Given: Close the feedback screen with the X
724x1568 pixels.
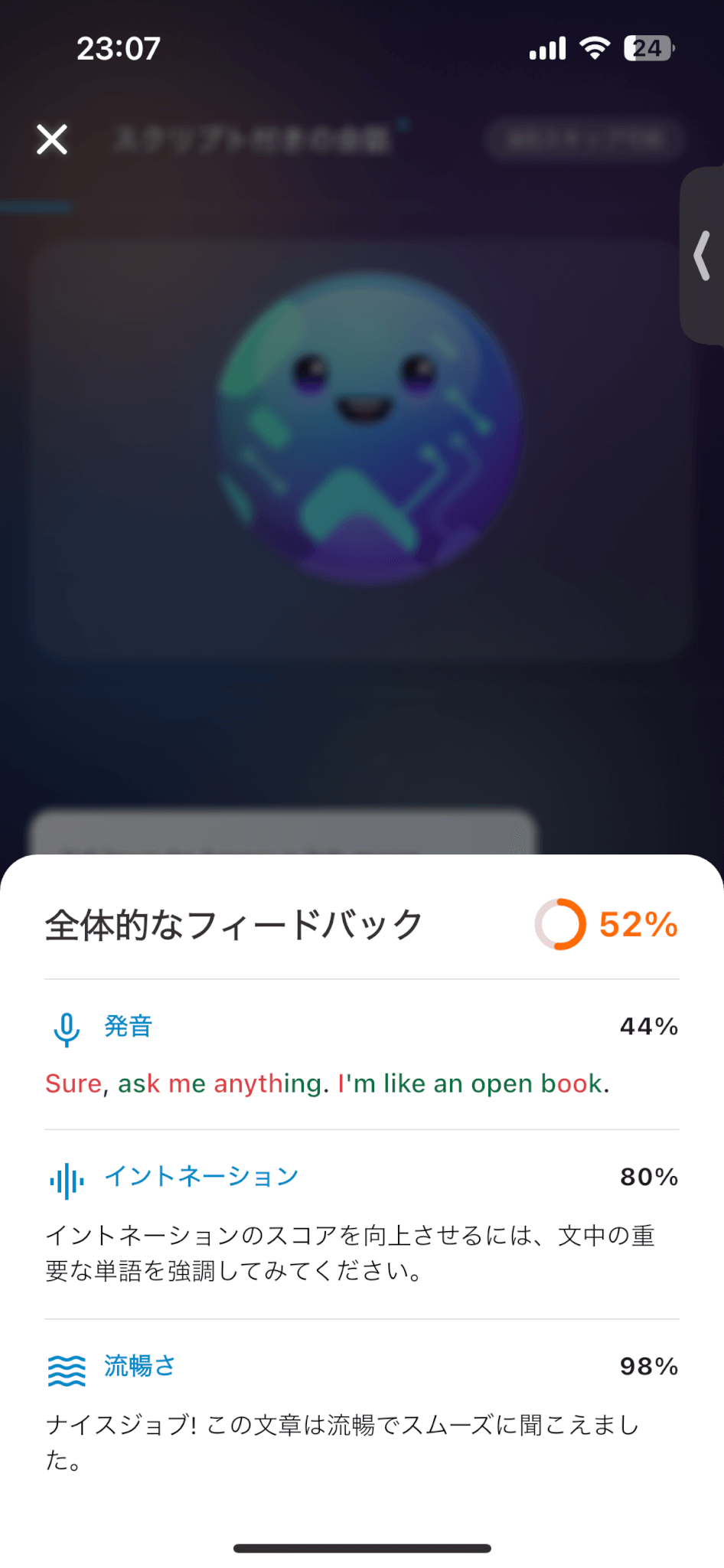Looking at the screenshot, I should 52,139.
